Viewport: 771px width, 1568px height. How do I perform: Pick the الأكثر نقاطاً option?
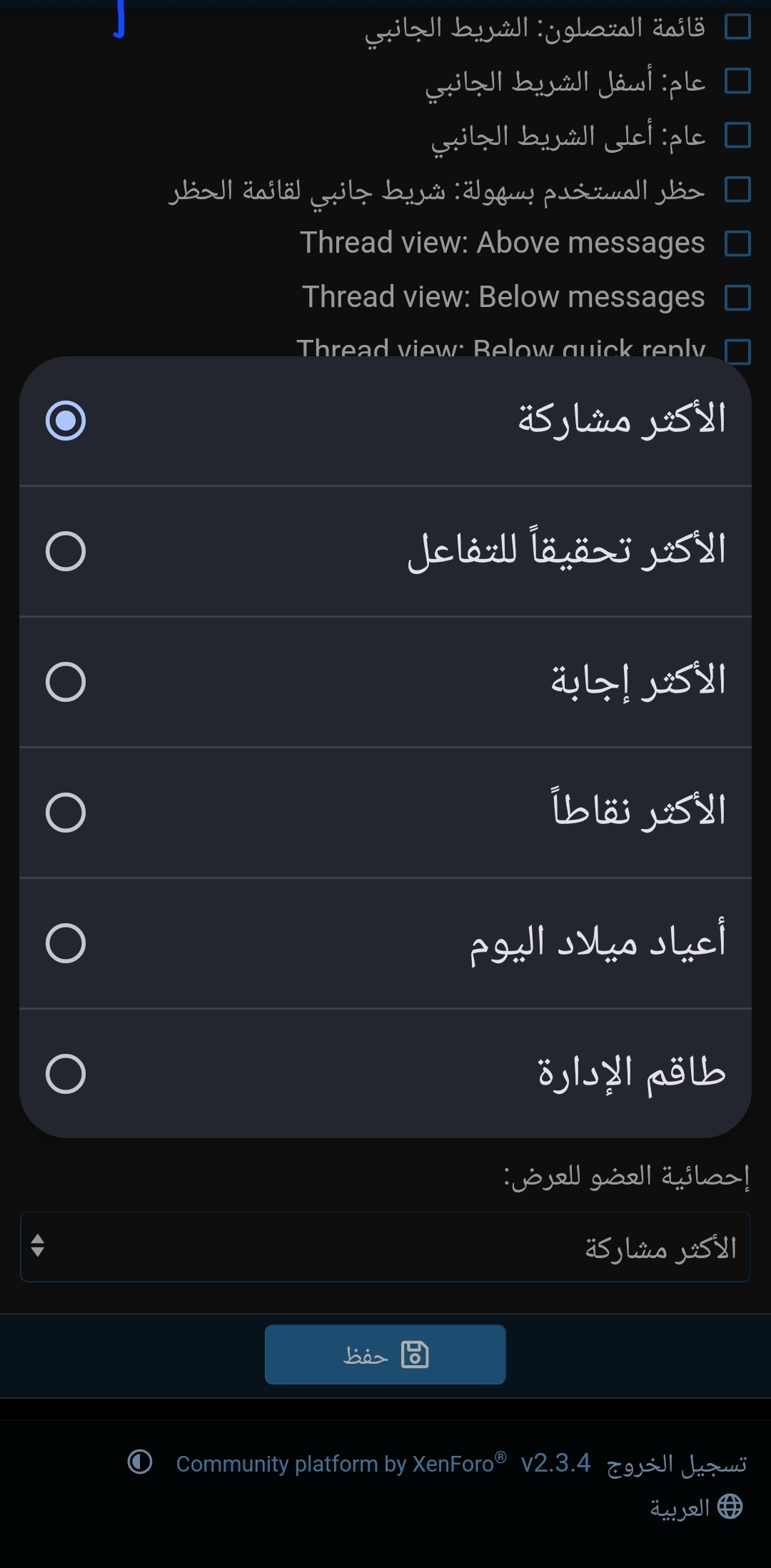pos(385,813)
